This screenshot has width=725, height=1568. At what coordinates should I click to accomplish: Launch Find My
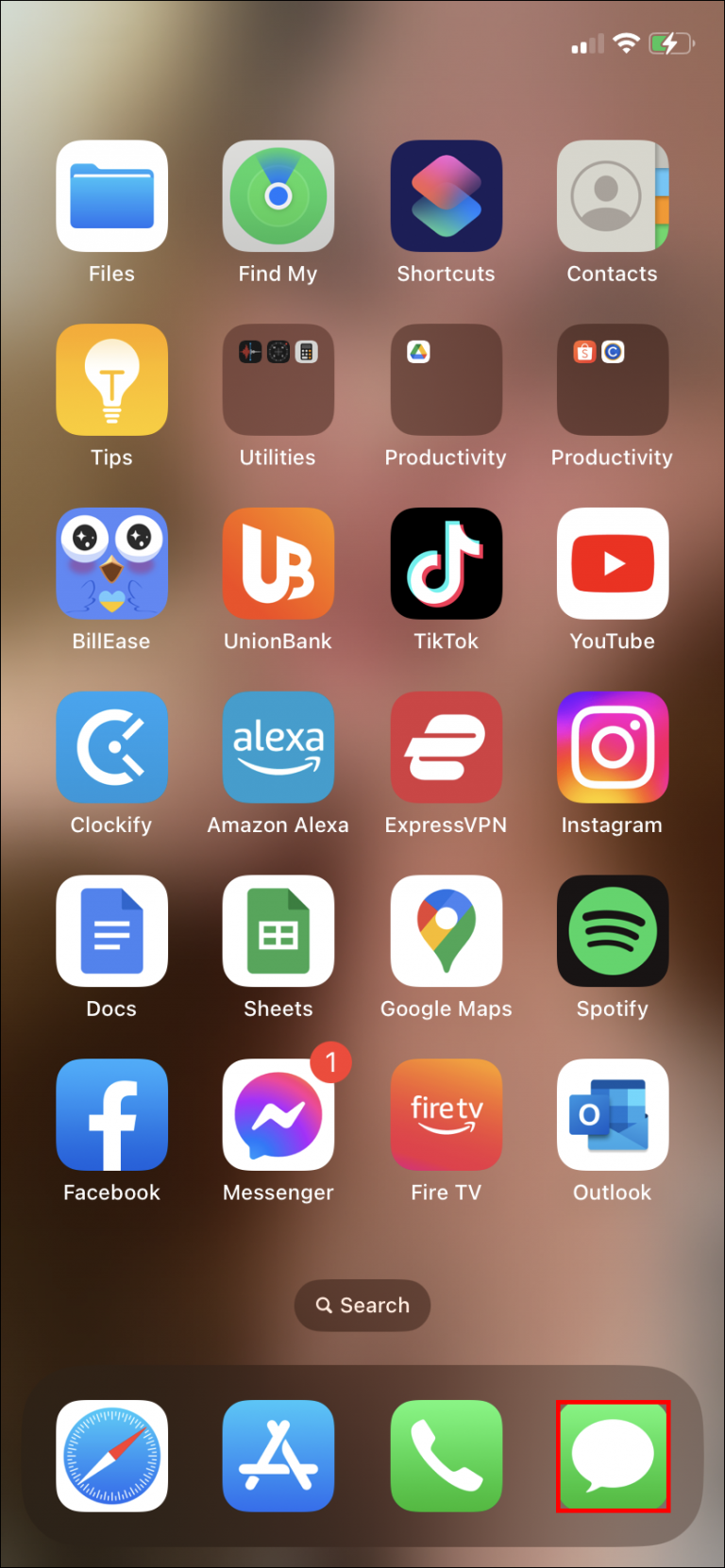[278, 196]
